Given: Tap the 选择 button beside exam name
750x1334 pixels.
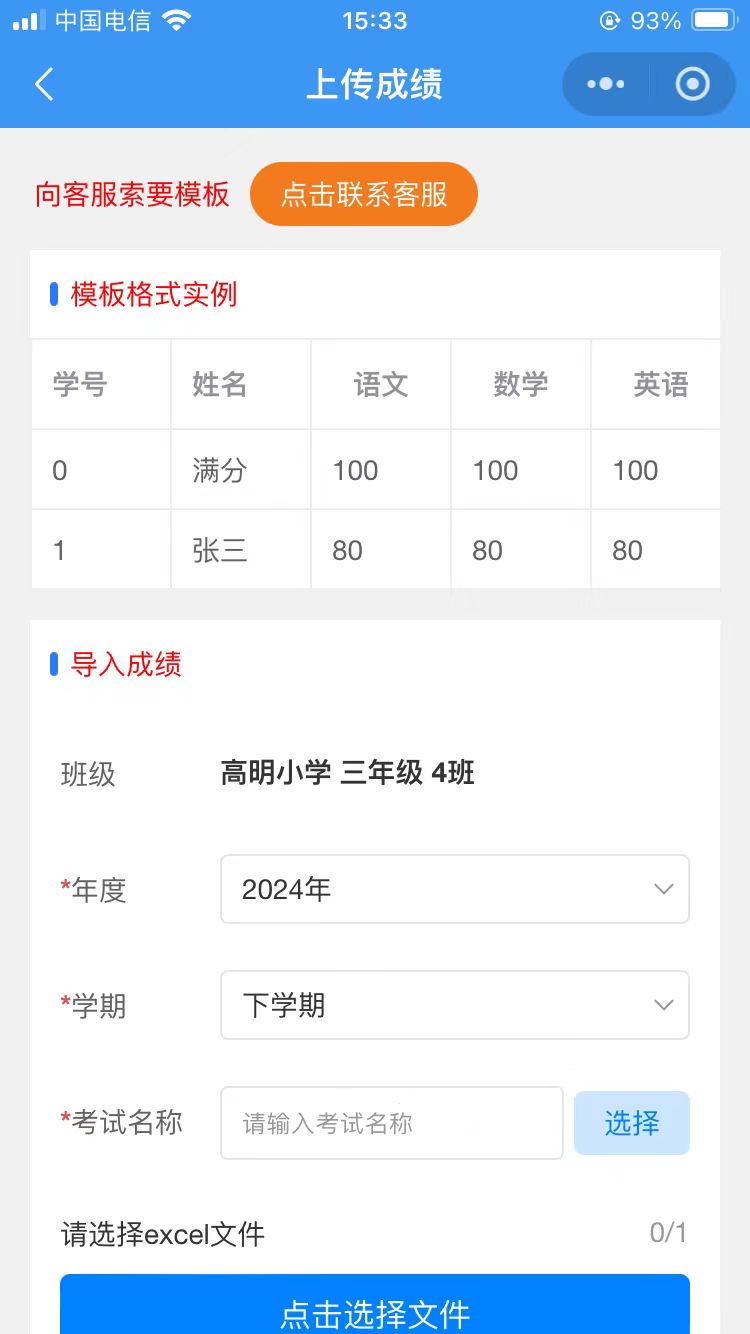Looking at the screenshot, I should (632, 1123).
